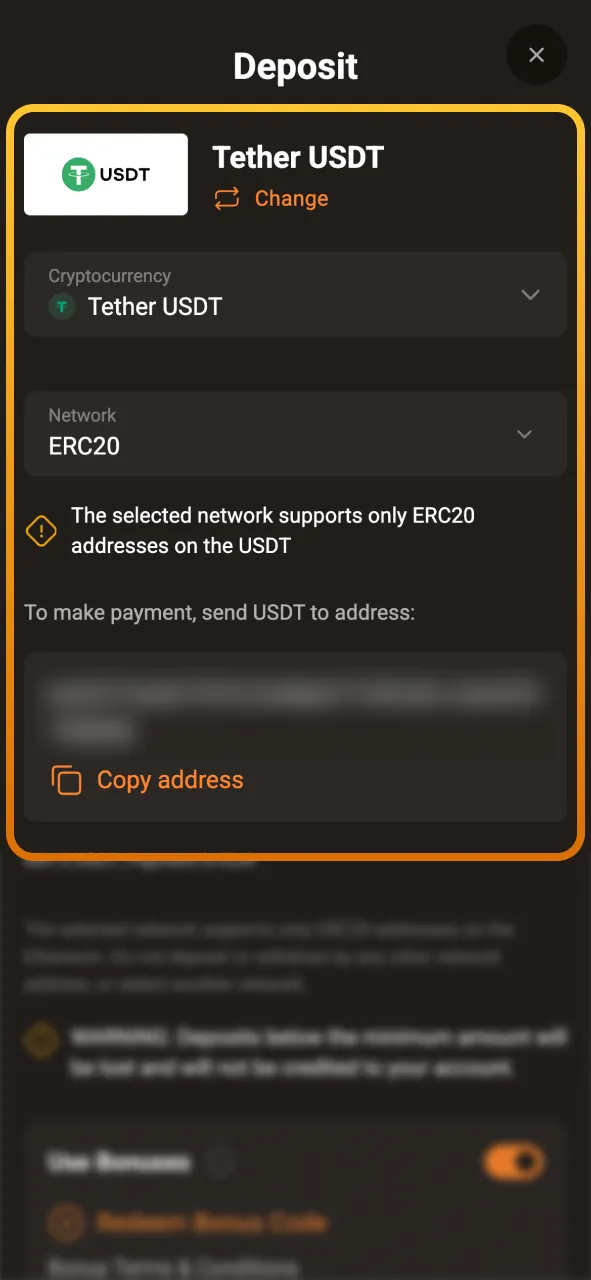Close the Deposit dialog

[537, 55]
